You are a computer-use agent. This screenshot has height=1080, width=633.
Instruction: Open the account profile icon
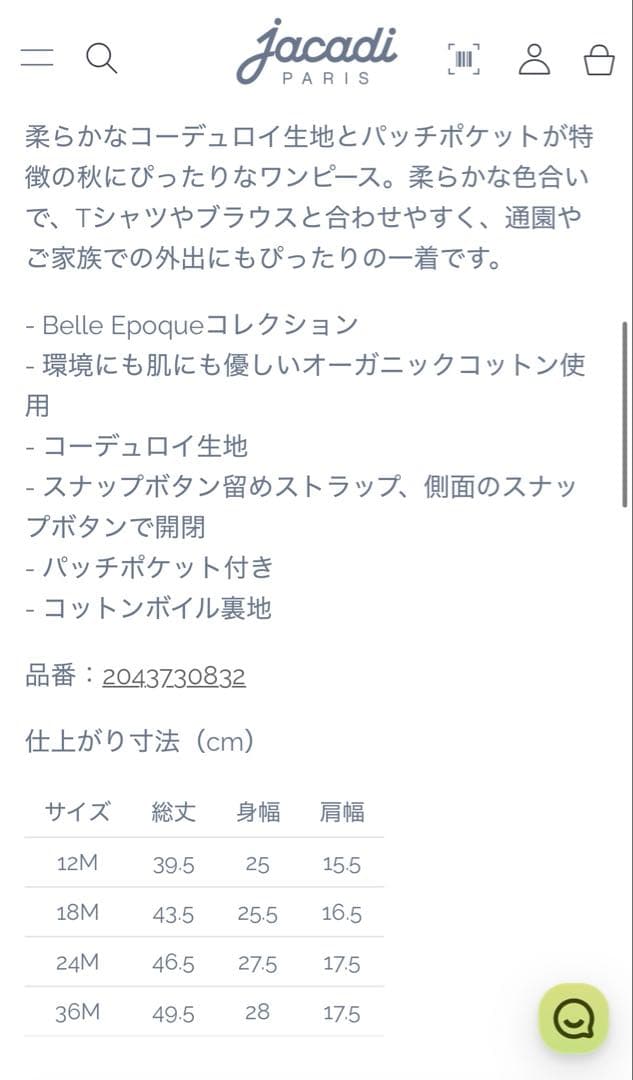534,58
